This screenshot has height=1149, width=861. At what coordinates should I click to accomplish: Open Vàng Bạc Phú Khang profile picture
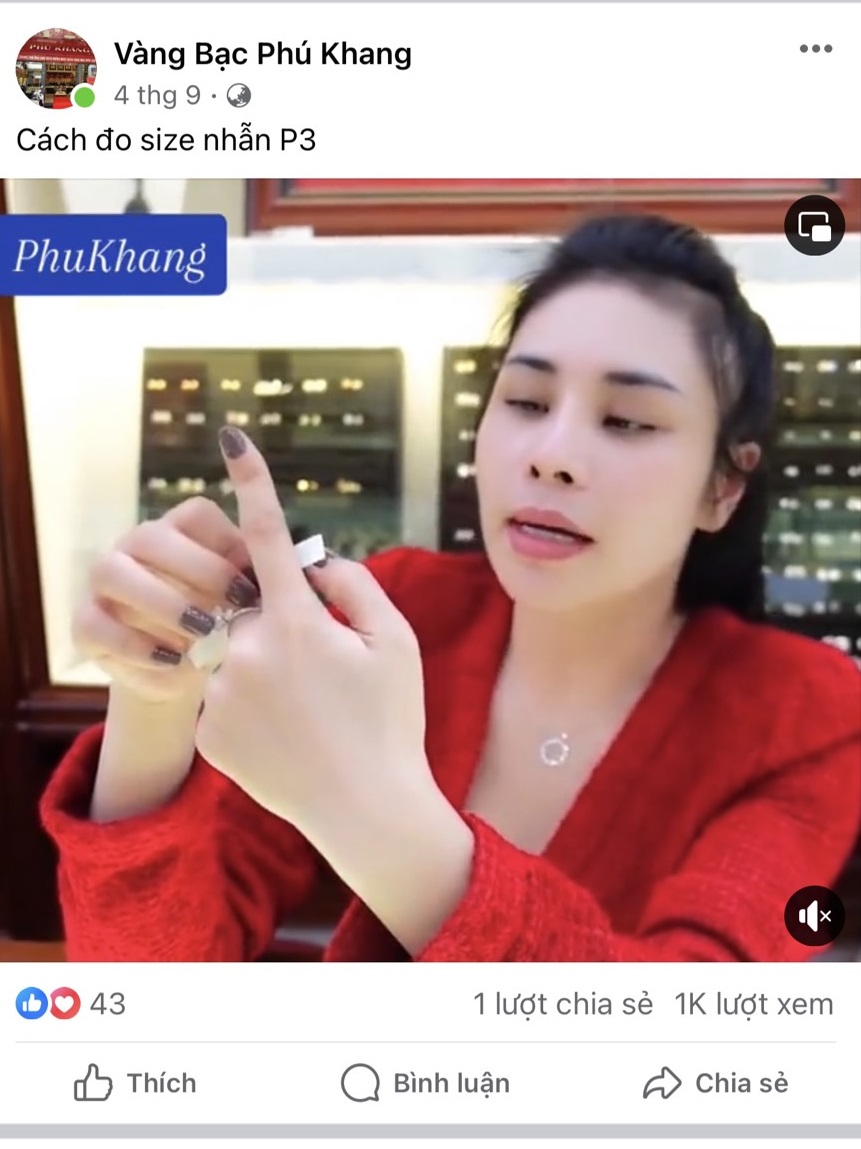56,68
